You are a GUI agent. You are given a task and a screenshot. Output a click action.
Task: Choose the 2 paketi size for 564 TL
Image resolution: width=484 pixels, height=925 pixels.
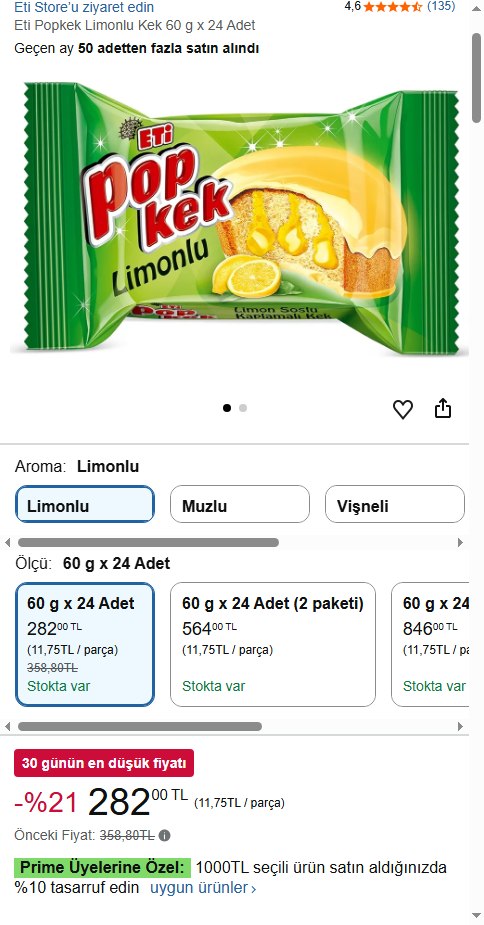[273, 644]
